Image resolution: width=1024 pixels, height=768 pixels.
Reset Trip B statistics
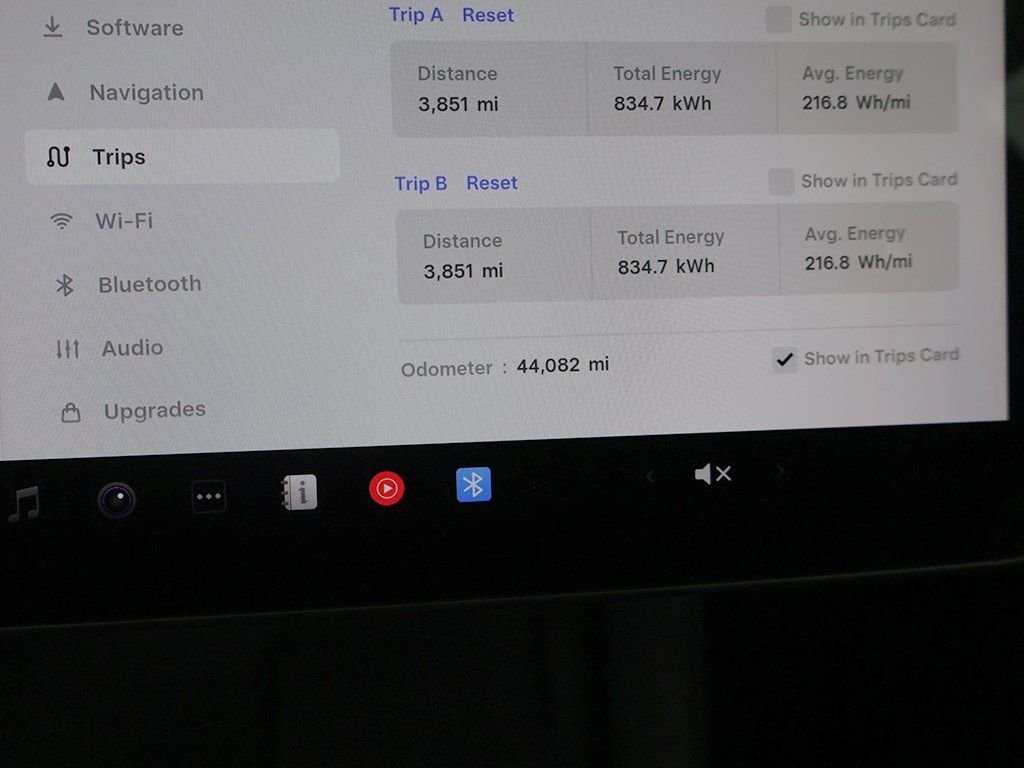pyautogui.click(x=491, y=183)
